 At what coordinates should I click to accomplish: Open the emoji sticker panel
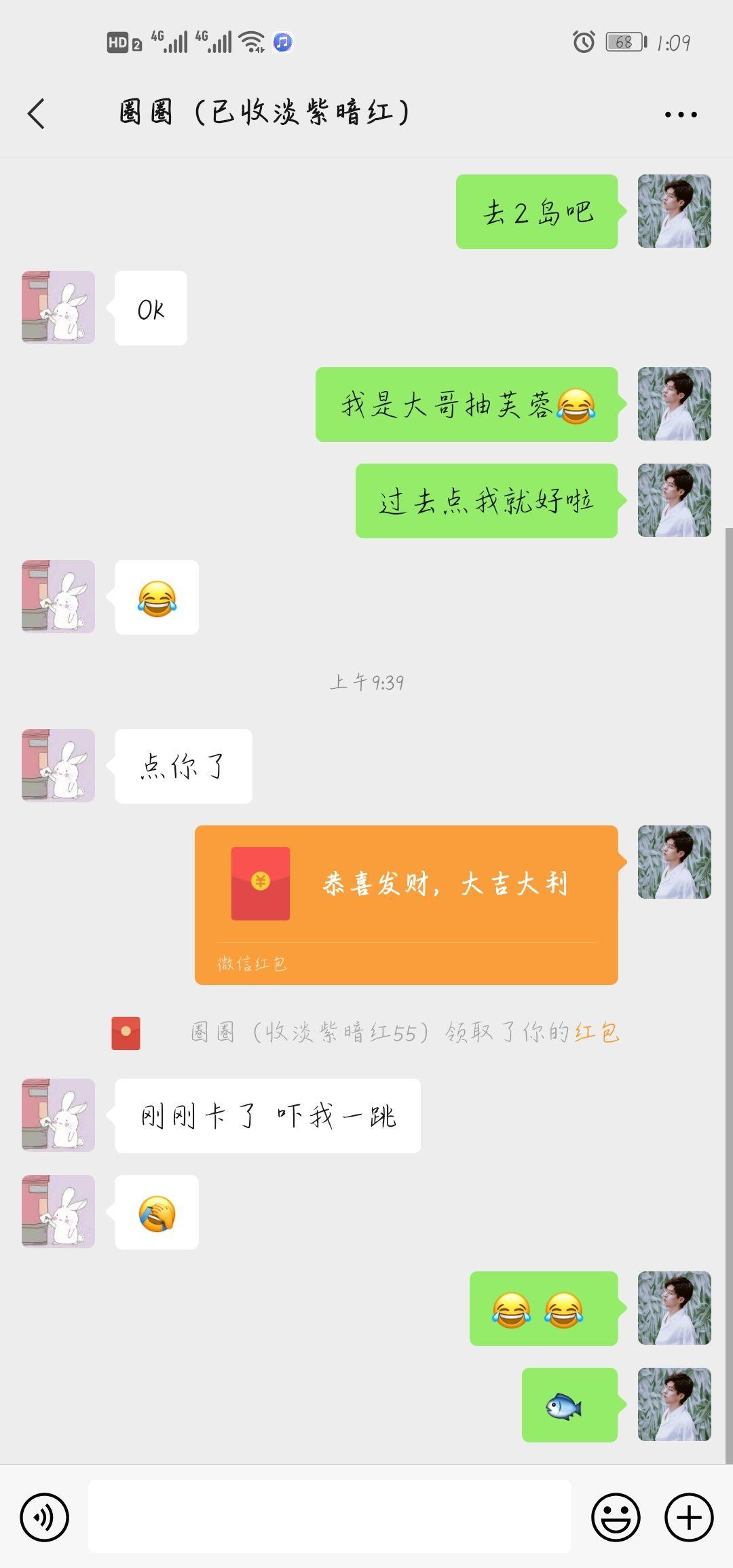tap(616, 1517)
